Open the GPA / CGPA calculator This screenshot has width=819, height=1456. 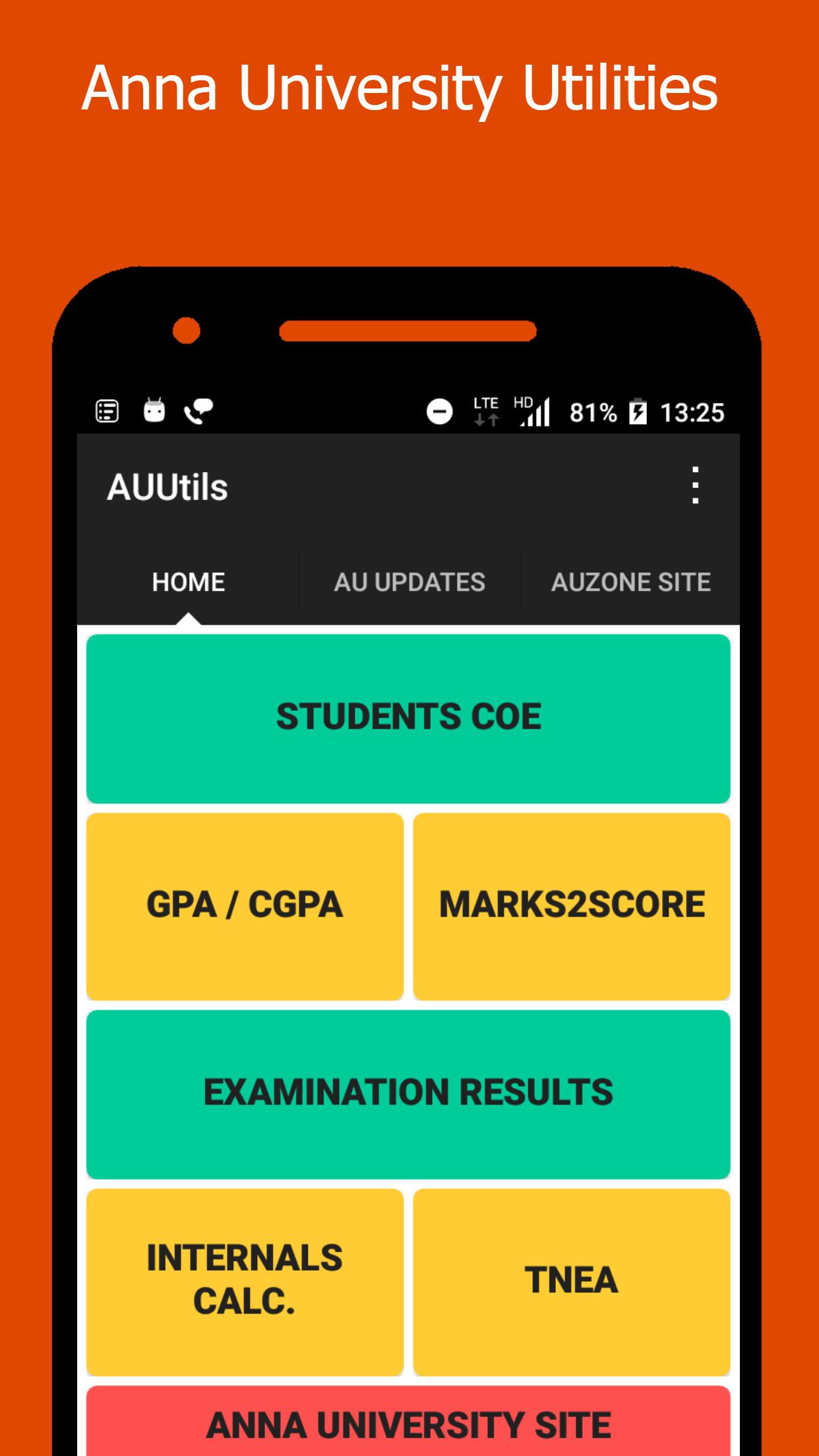245,905
